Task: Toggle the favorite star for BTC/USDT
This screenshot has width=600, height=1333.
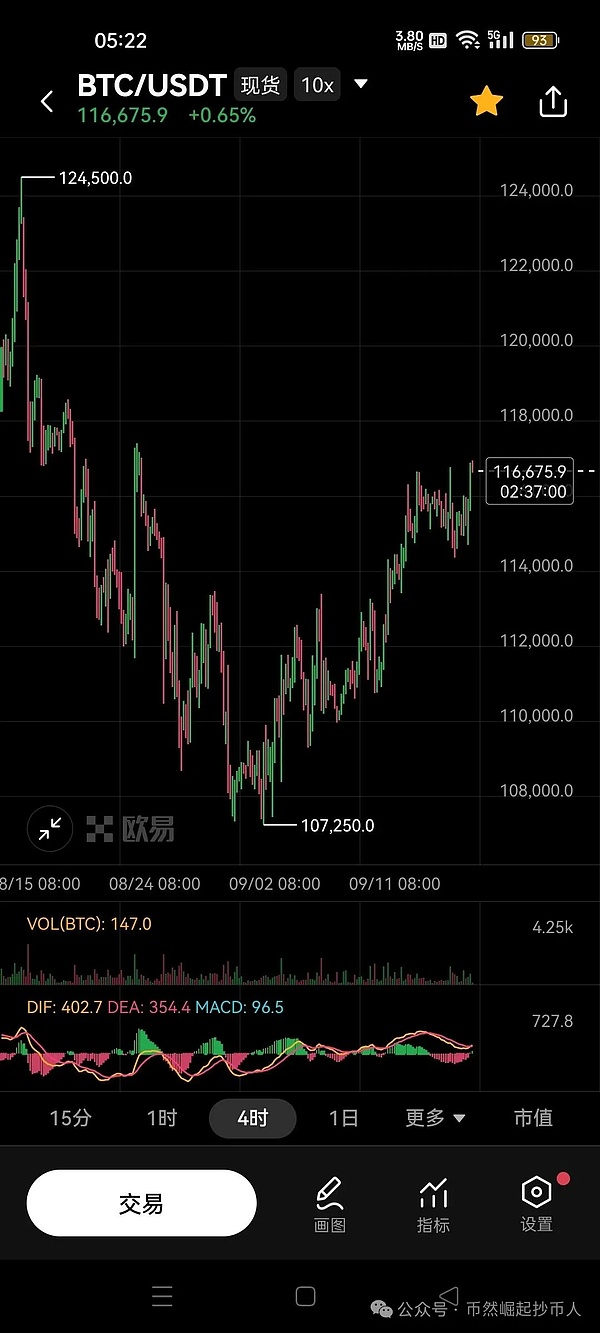Action: (486, 101)
